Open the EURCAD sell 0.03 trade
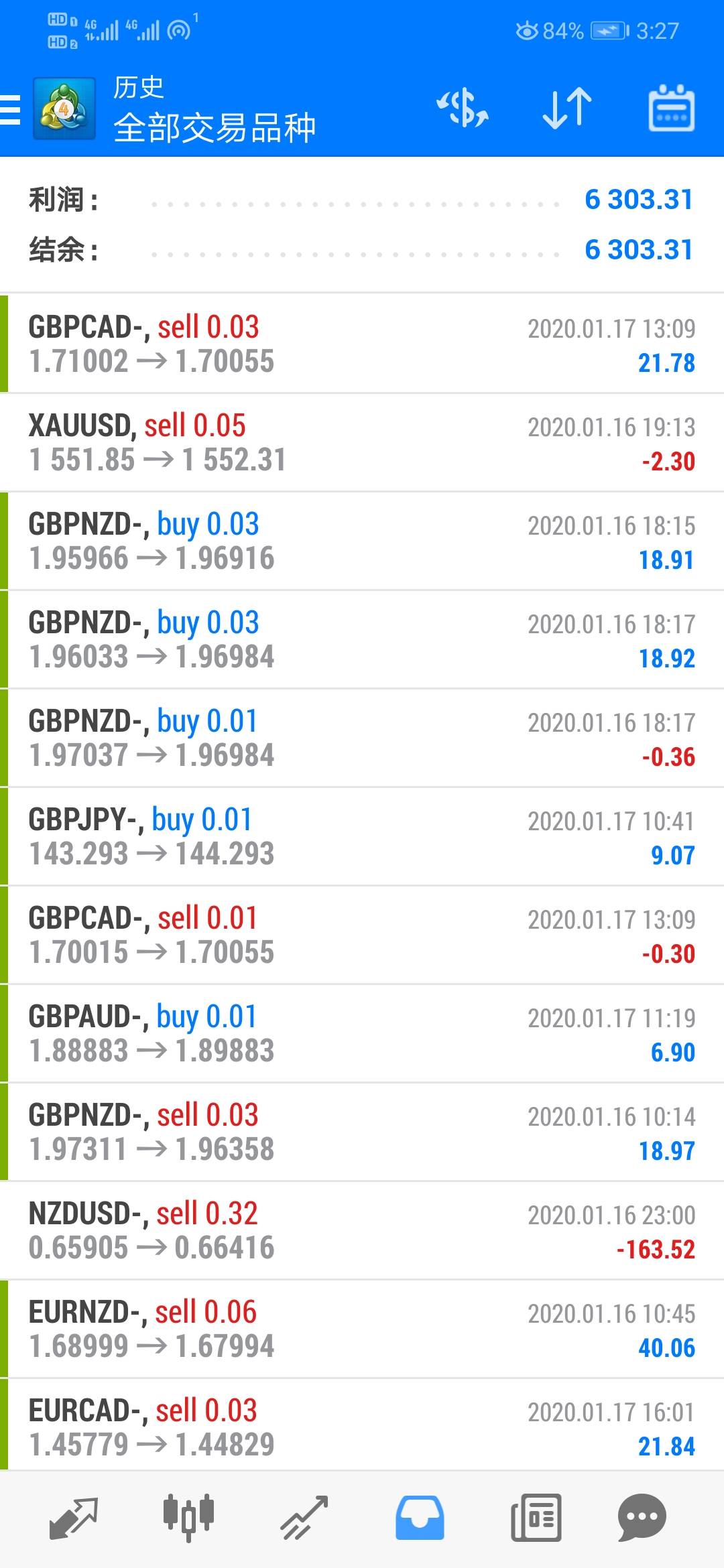Image resolution: width=724 pixels, height=1568 pixels. (x=362, y=1428)
